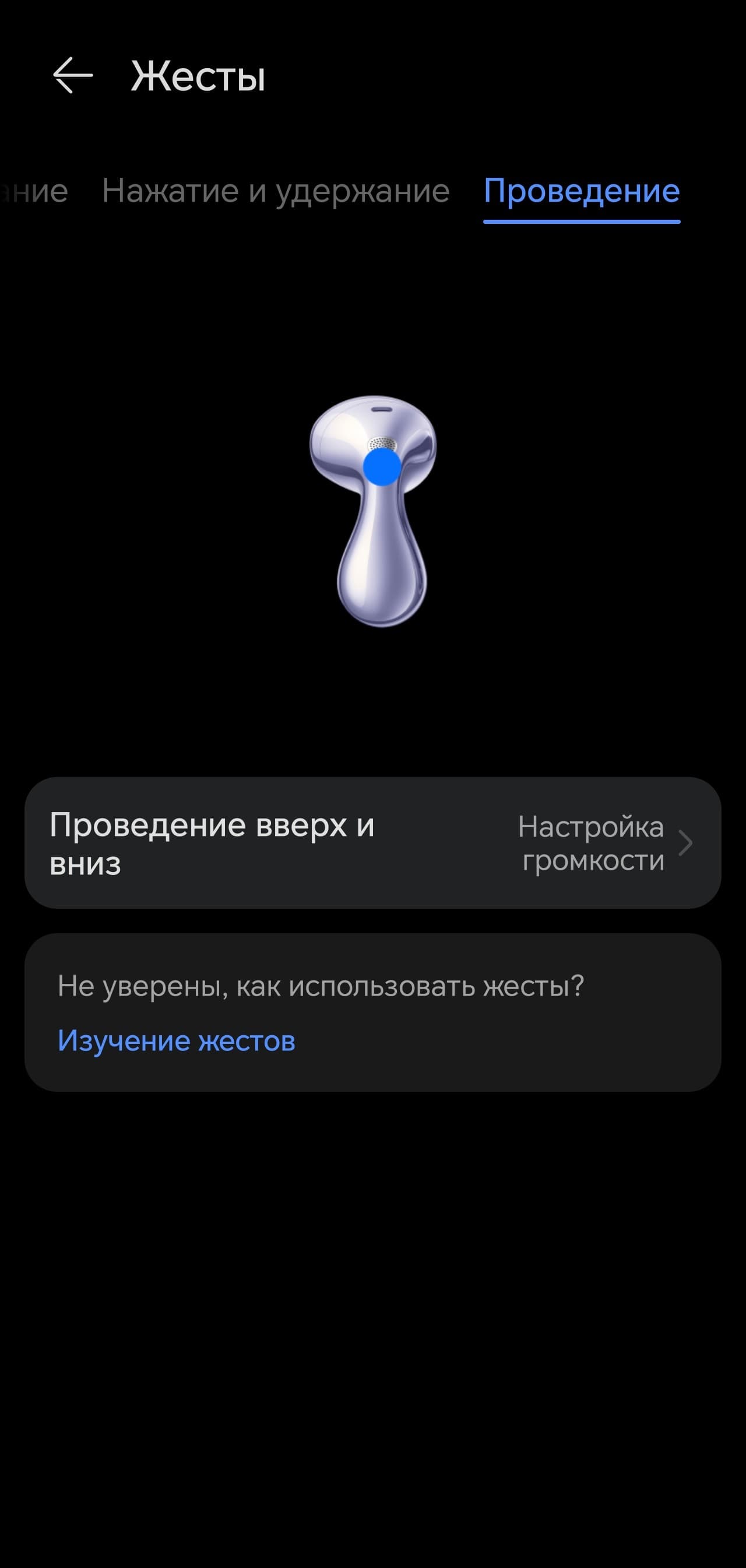The image size is (746, 1568).
Task: Select the partially visible tab ending in -ние
Action: tap(33, 191)
